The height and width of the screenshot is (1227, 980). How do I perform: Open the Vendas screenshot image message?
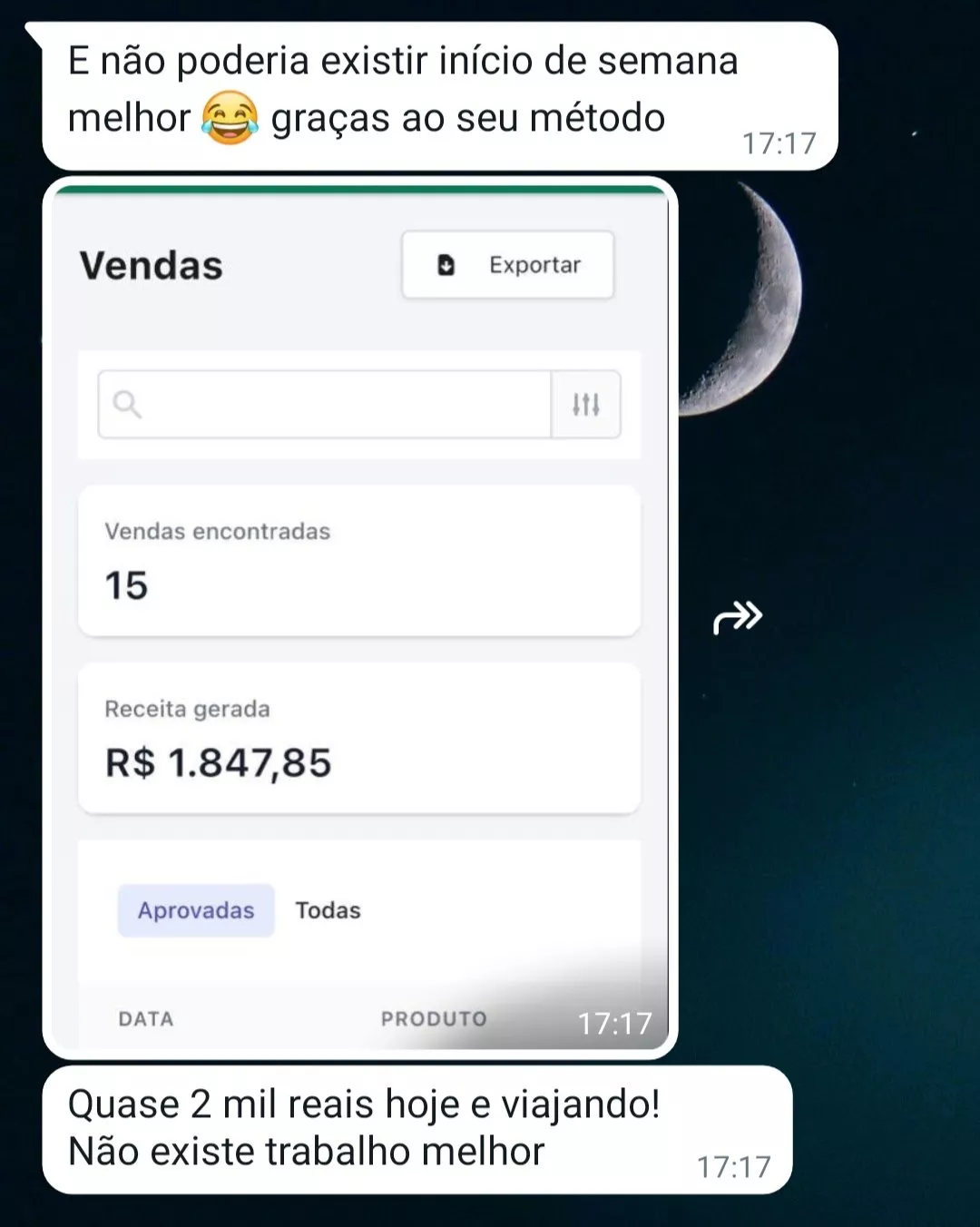(x=359, y=617)
